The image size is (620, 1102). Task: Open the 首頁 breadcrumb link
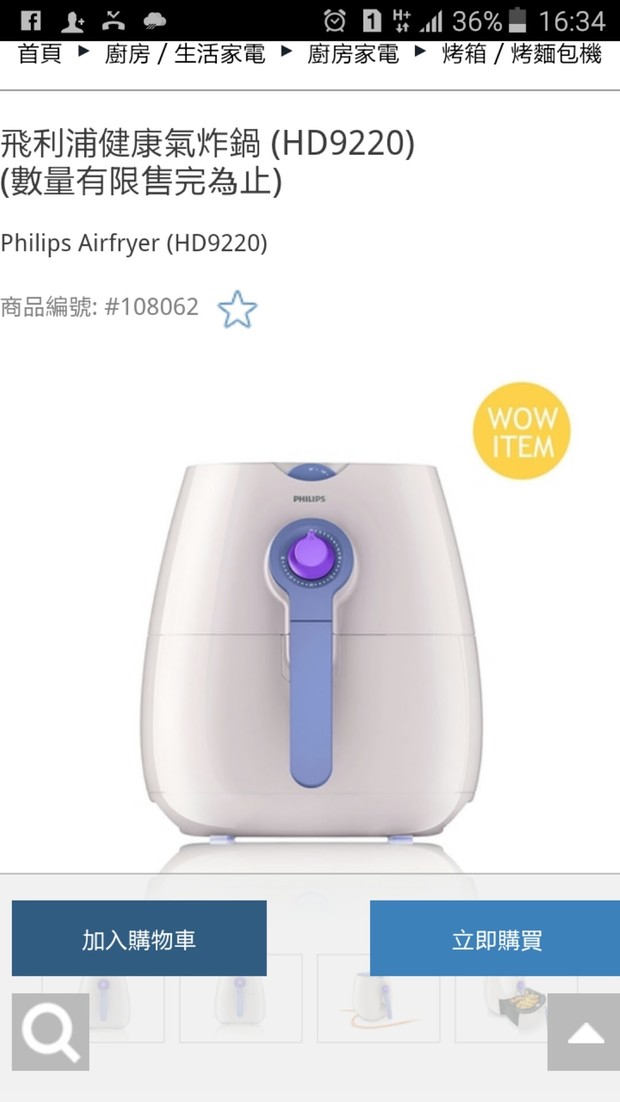[x=40, y=54]
